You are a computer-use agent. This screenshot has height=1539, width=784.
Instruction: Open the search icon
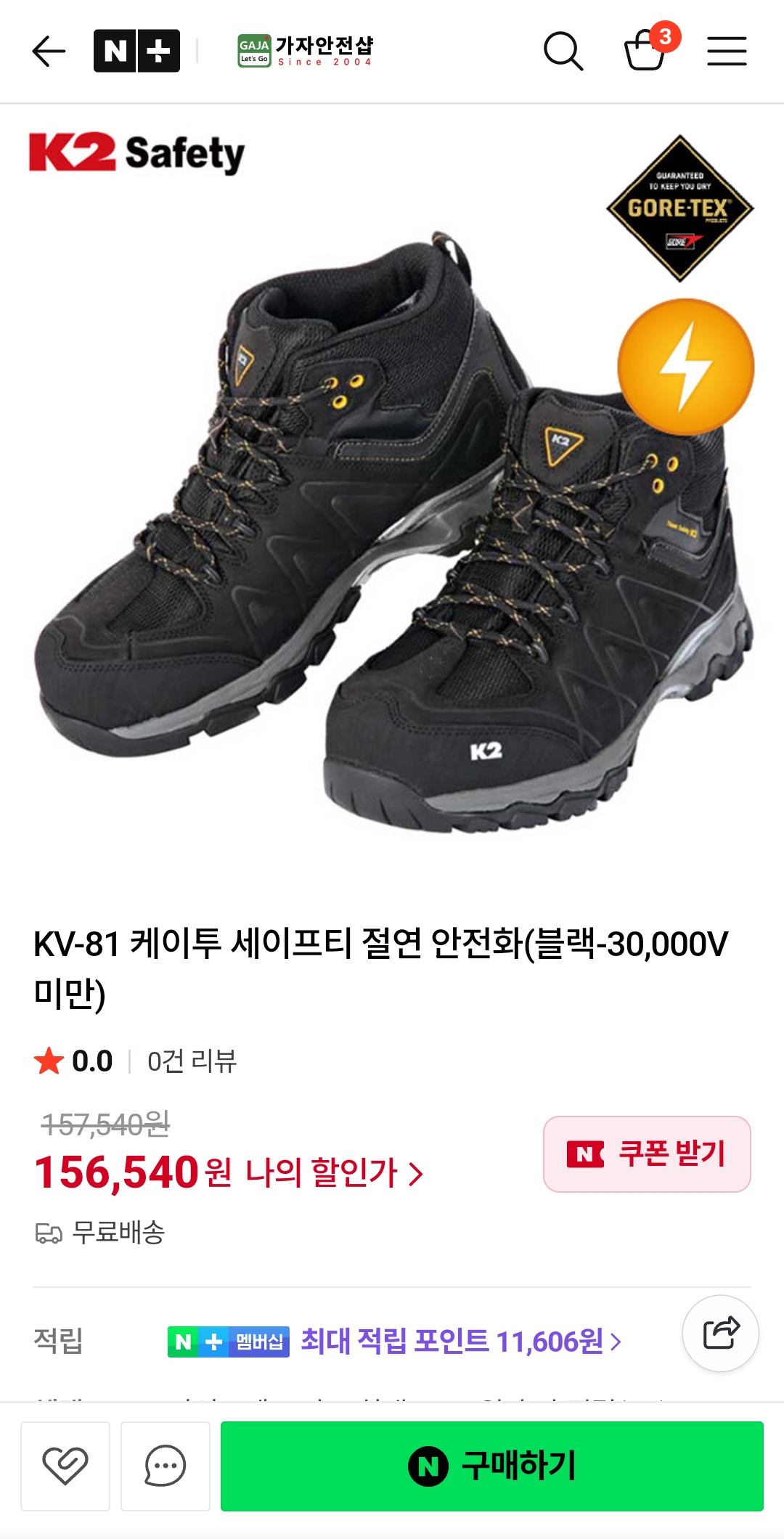click(x=563, y=52)
